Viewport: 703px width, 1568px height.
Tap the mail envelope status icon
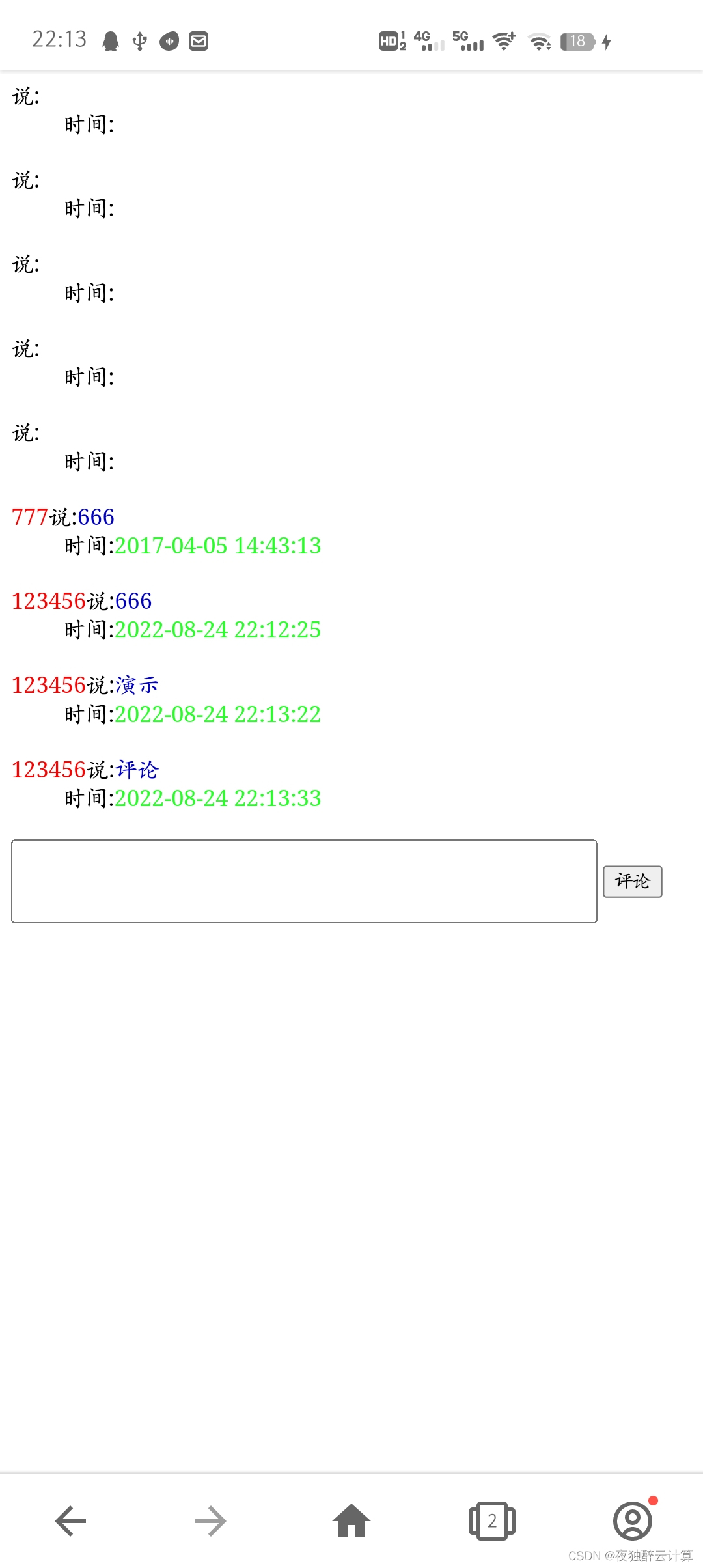(199, 40)
